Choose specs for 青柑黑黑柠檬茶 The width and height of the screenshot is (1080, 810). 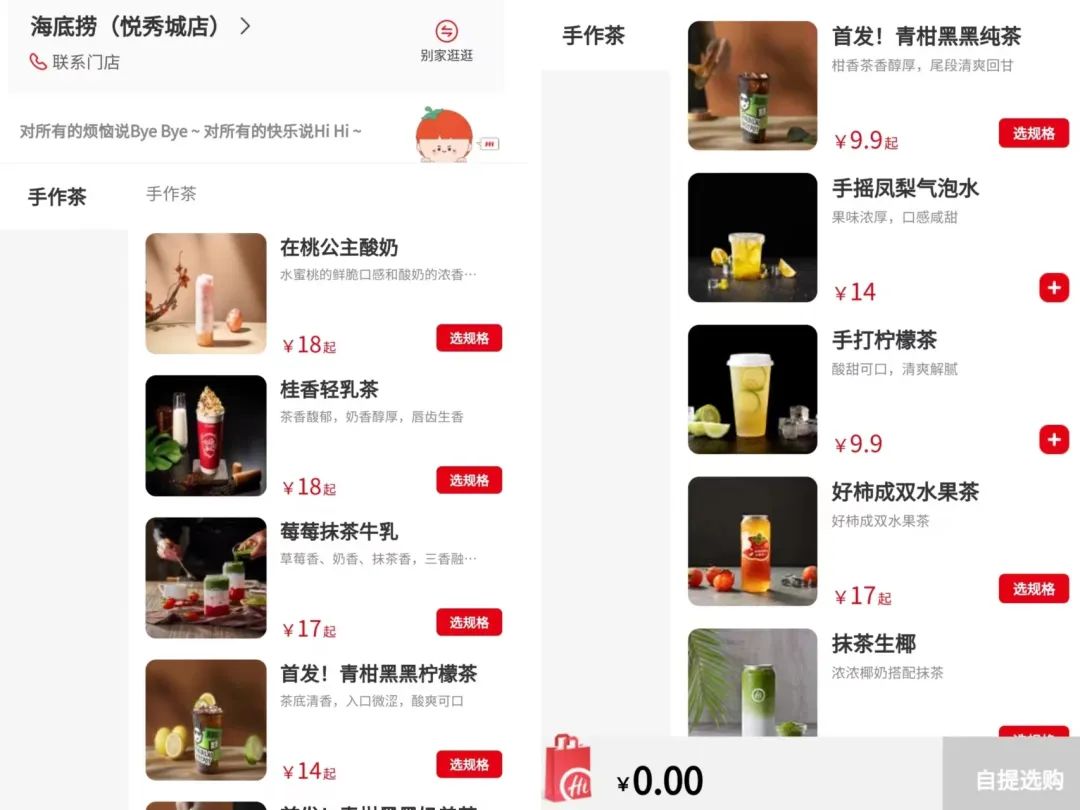click(468, 764)
